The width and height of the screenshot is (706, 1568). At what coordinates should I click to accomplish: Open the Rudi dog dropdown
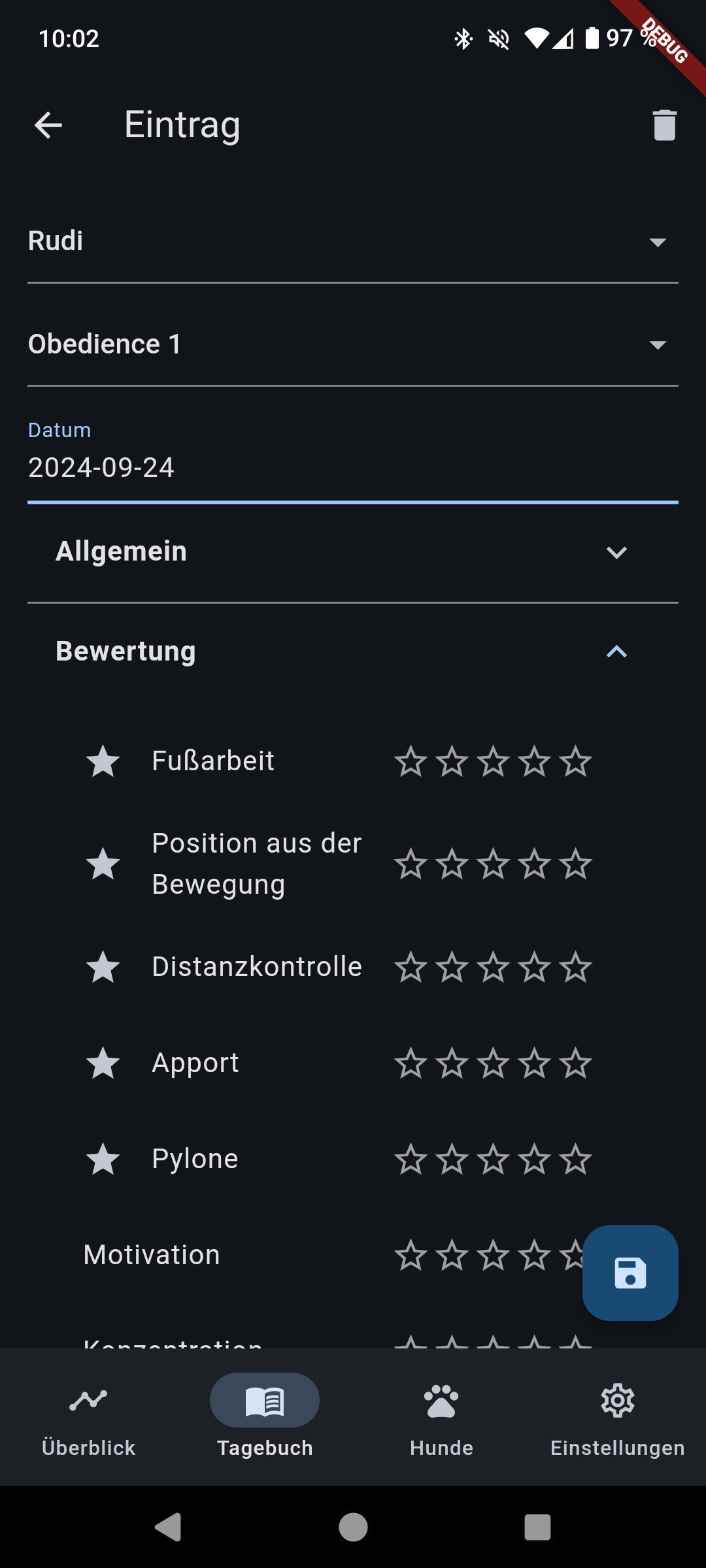353,242
